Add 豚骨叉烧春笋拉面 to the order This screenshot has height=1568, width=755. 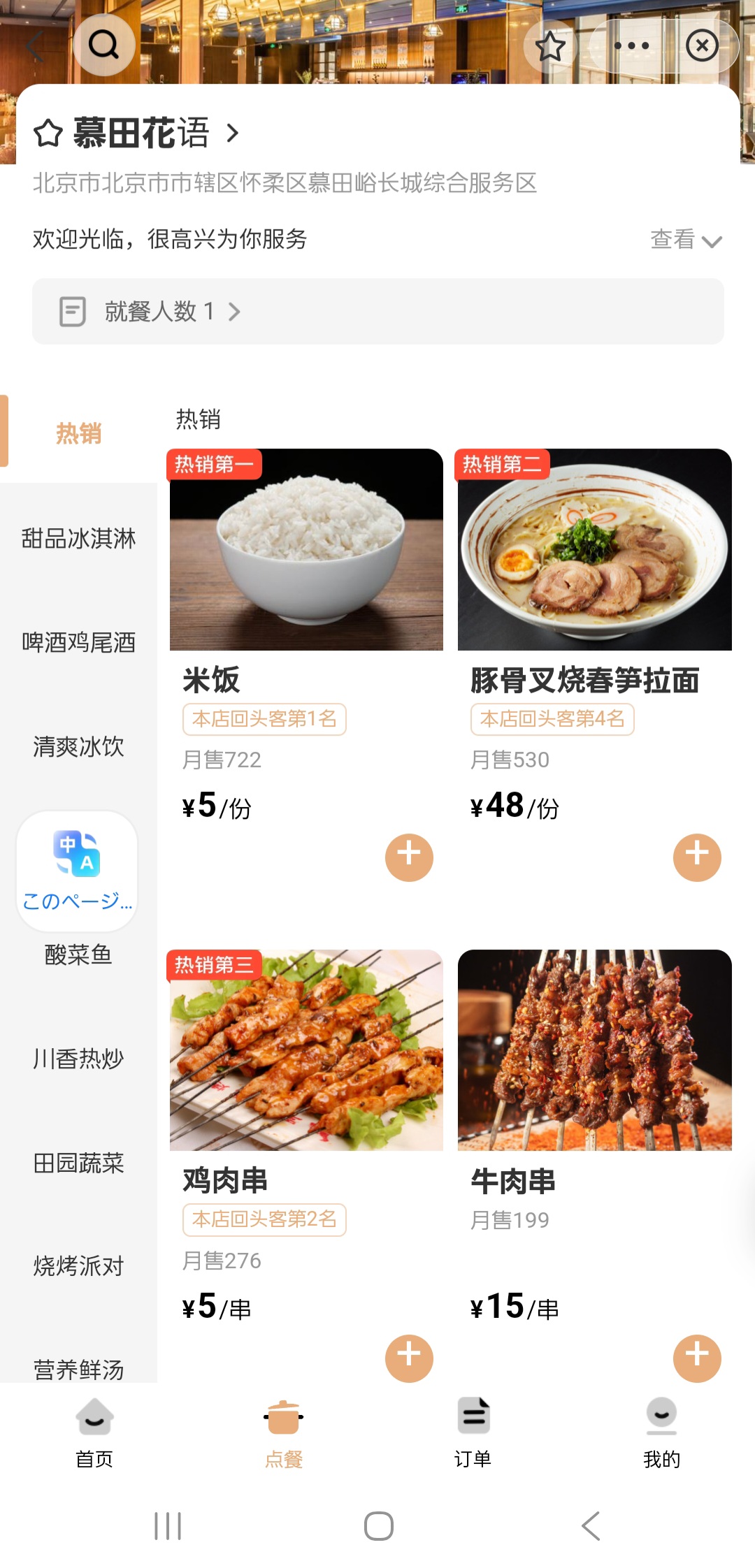697,857
